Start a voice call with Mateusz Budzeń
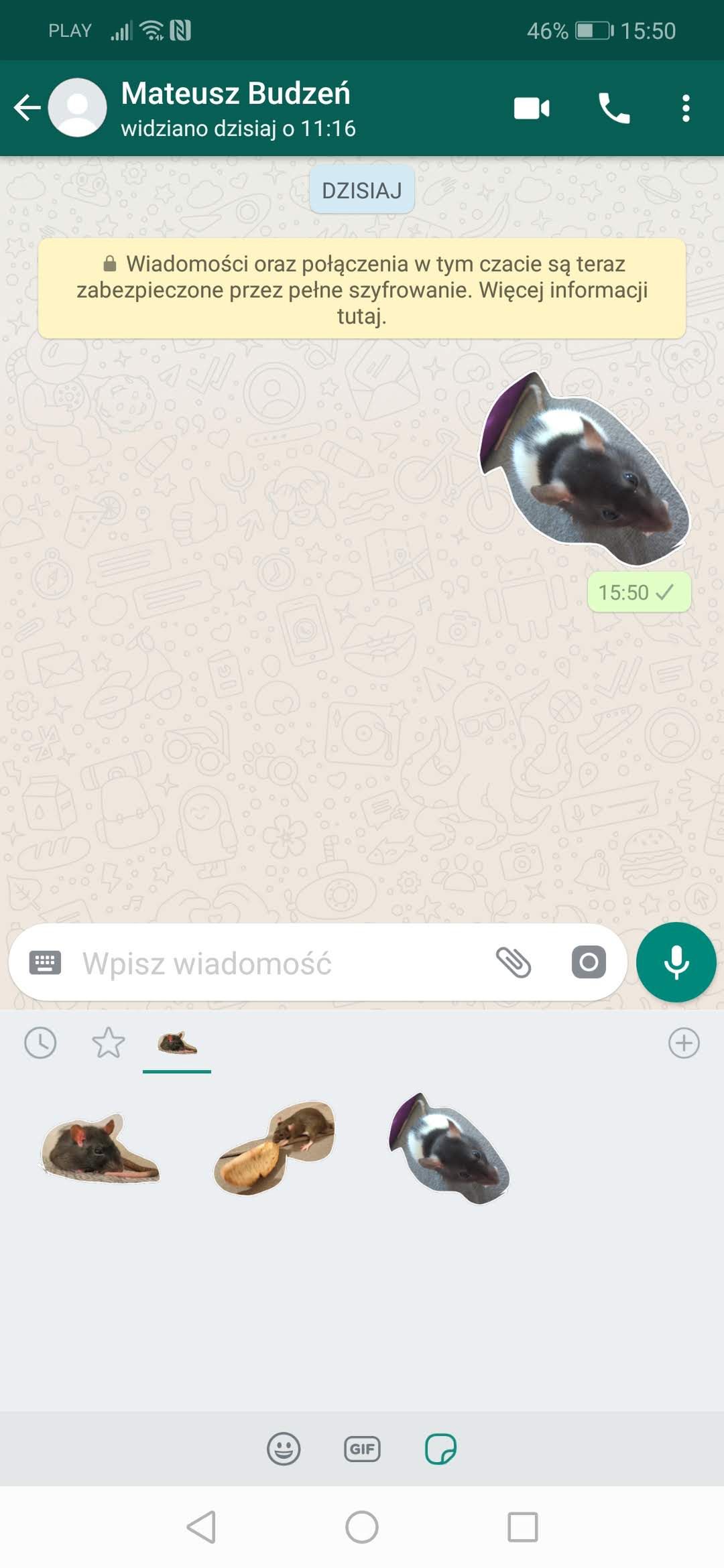Image resolution: width=724 pixels, height=1568 pixels. [614, 108]
